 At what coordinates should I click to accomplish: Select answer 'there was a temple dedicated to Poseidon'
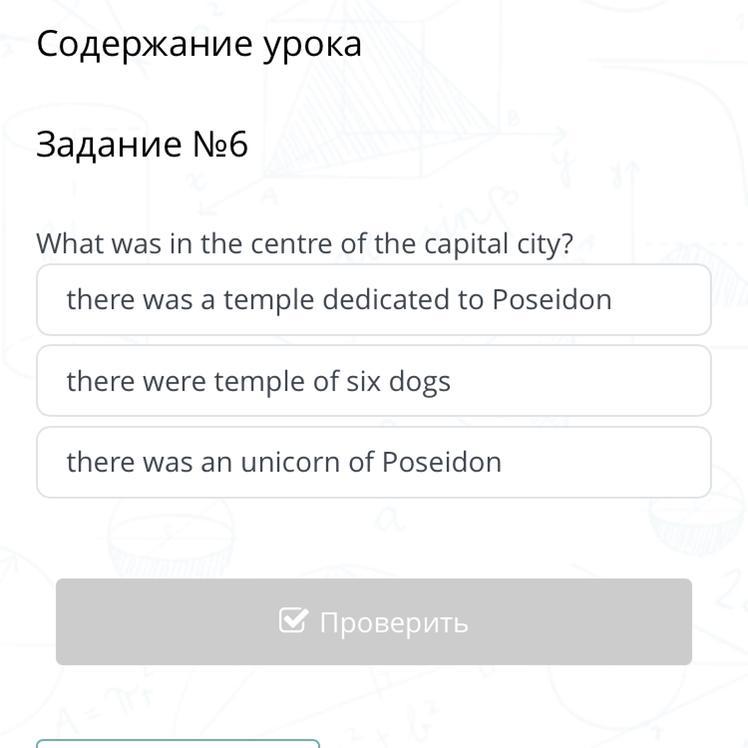[373, 300]
